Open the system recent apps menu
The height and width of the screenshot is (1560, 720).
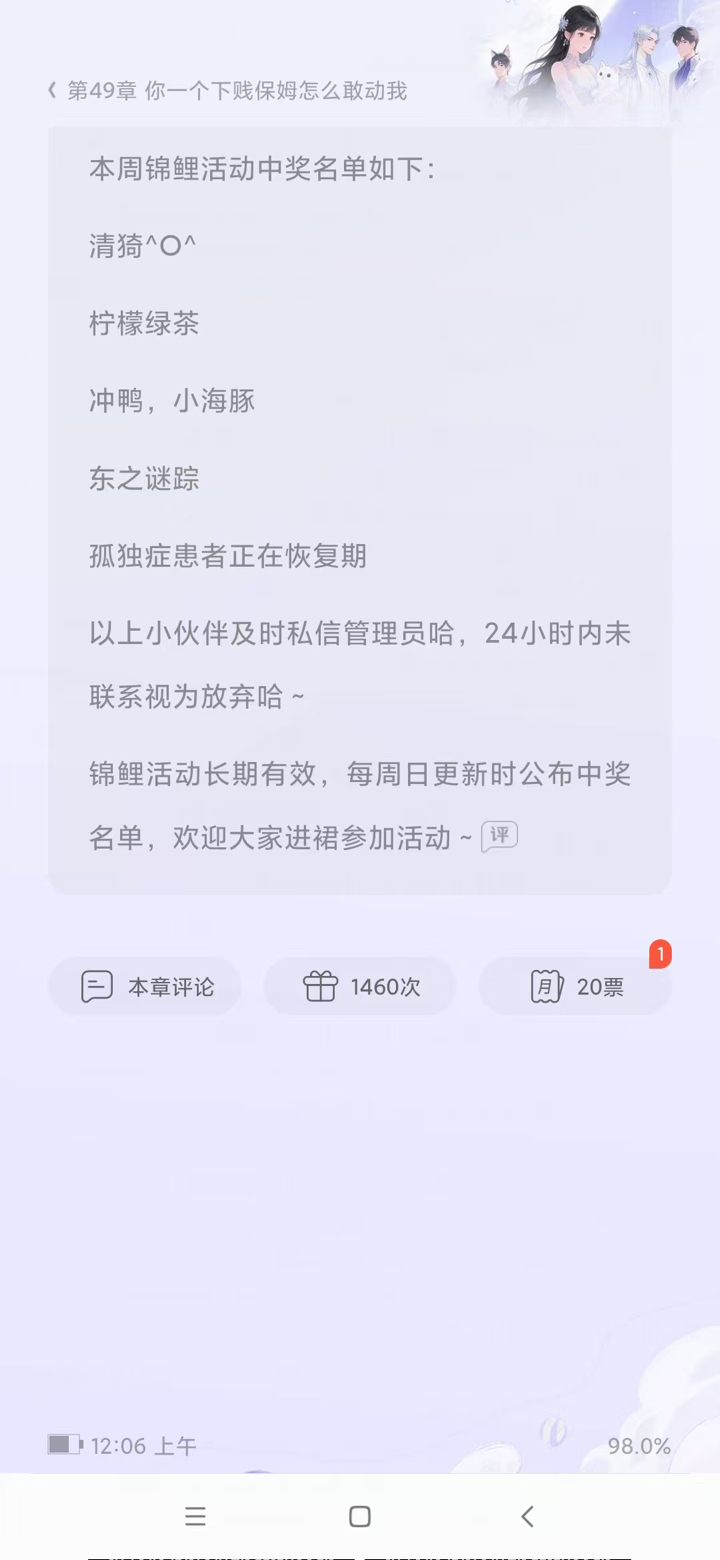click(x=195, y=1516)
